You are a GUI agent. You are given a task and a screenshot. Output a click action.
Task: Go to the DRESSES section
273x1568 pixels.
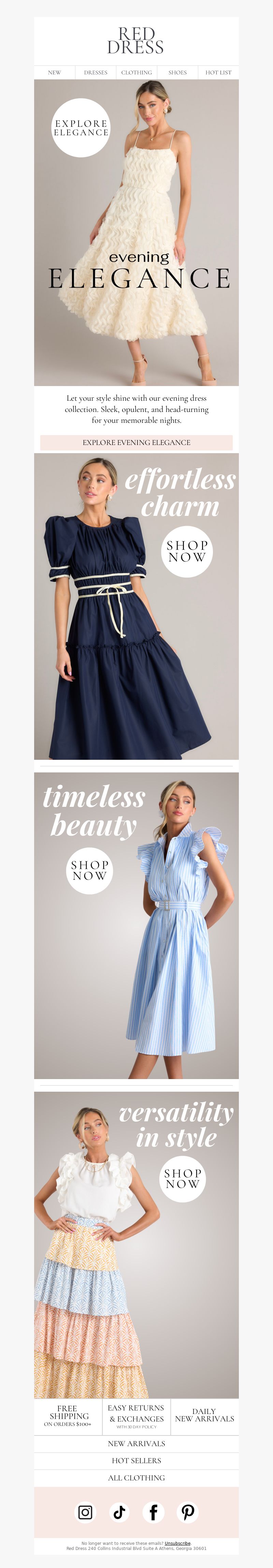click(96, 73)
